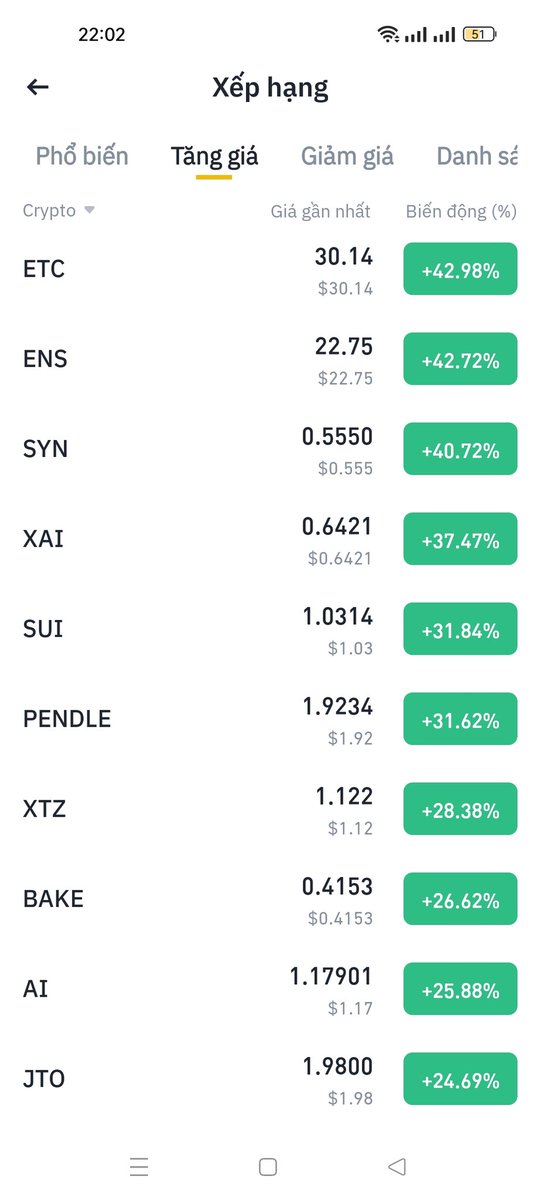Open the XAI coin row
The width and height of the screenshot is (540, 1200).
point(270,539)
